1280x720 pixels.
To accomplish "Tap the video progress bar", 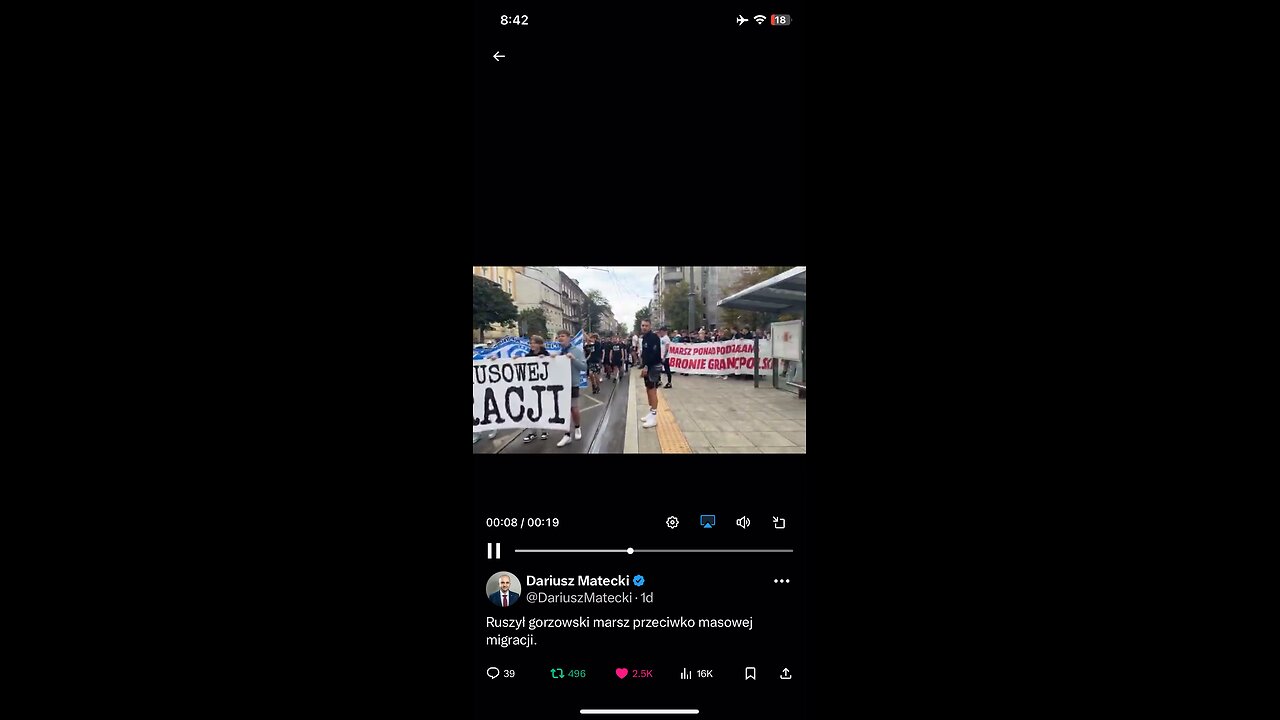I will point(654,551).
